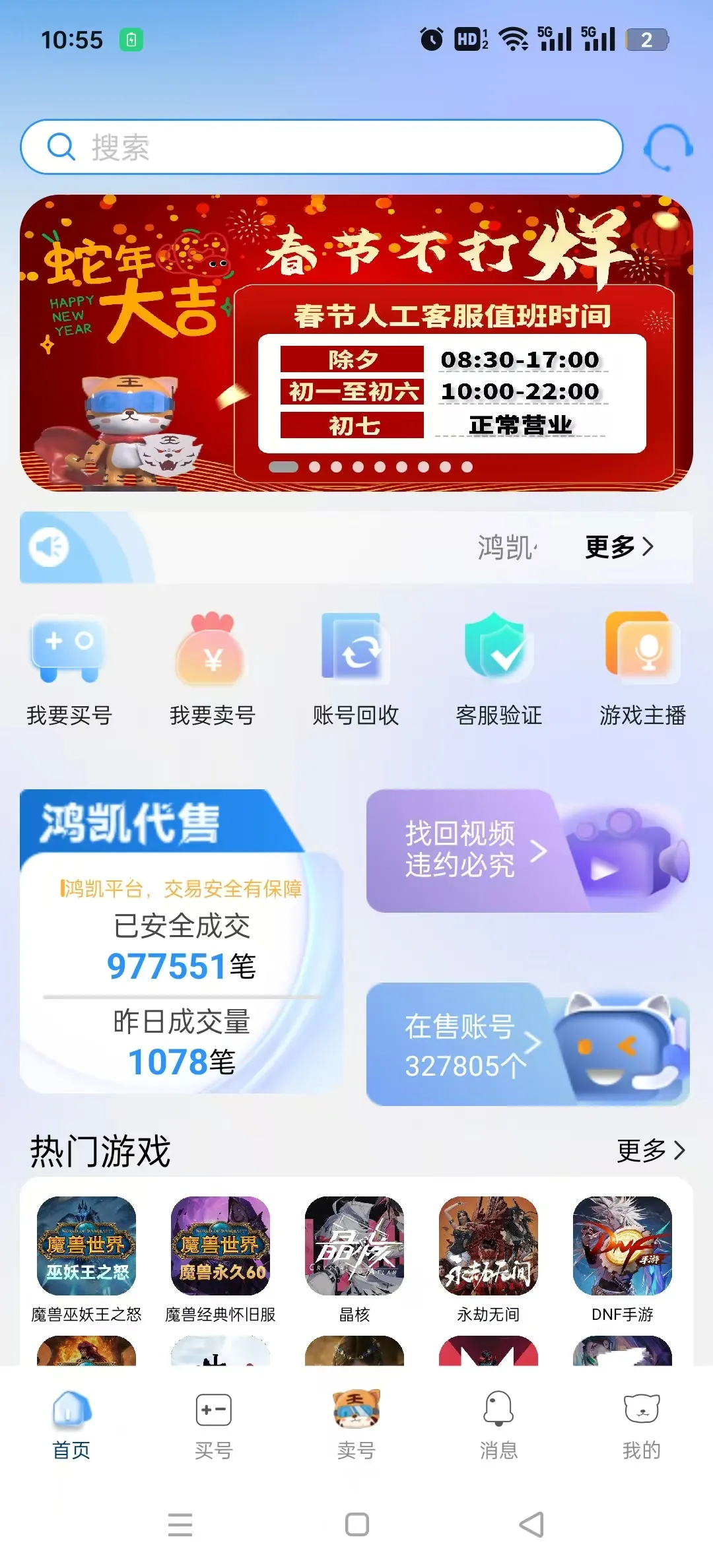The width and height of the screenshot is (713, 1568).
Task: Open the customer service headset icon beside search
Action: (663, 147)
